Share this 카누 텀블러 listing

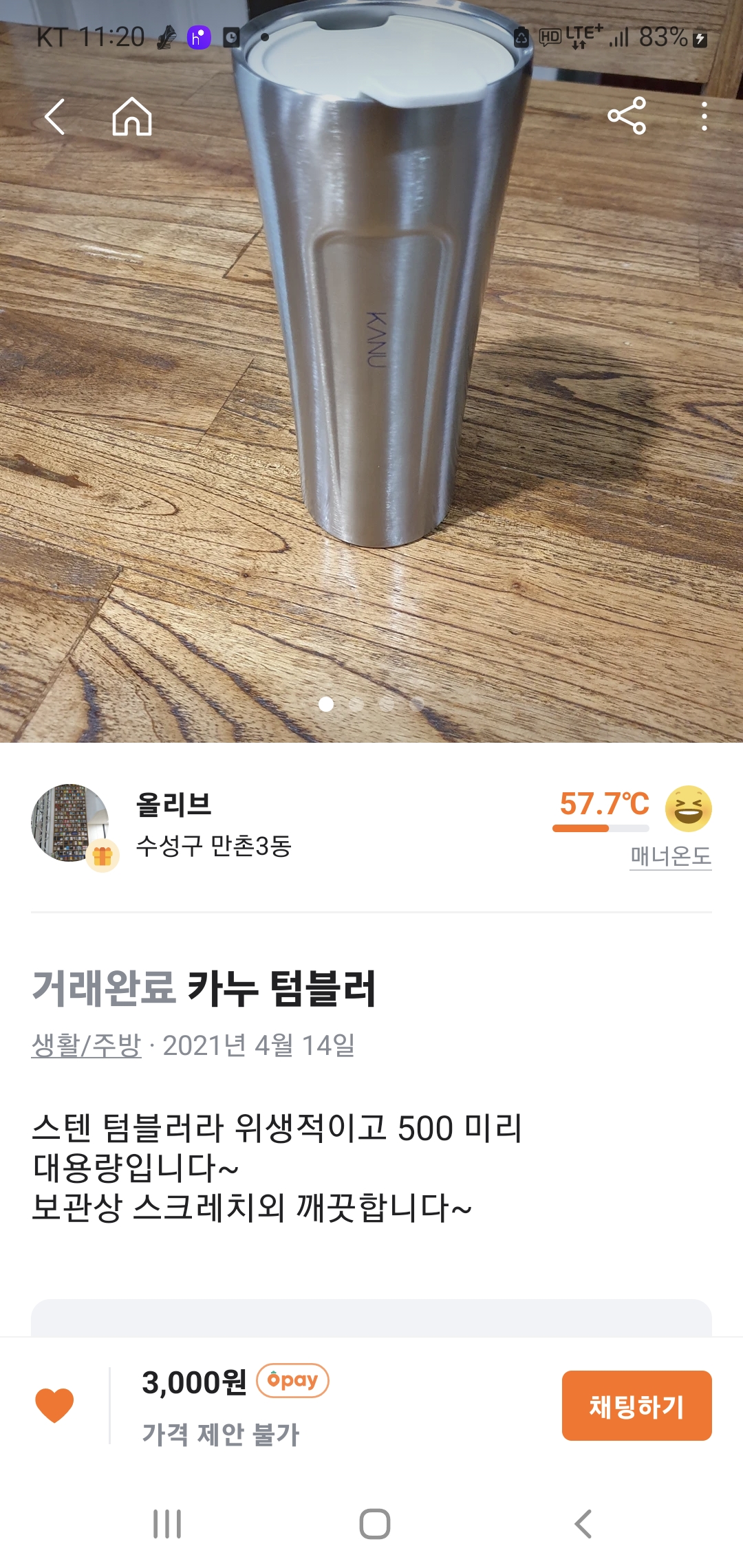(627, 116)
